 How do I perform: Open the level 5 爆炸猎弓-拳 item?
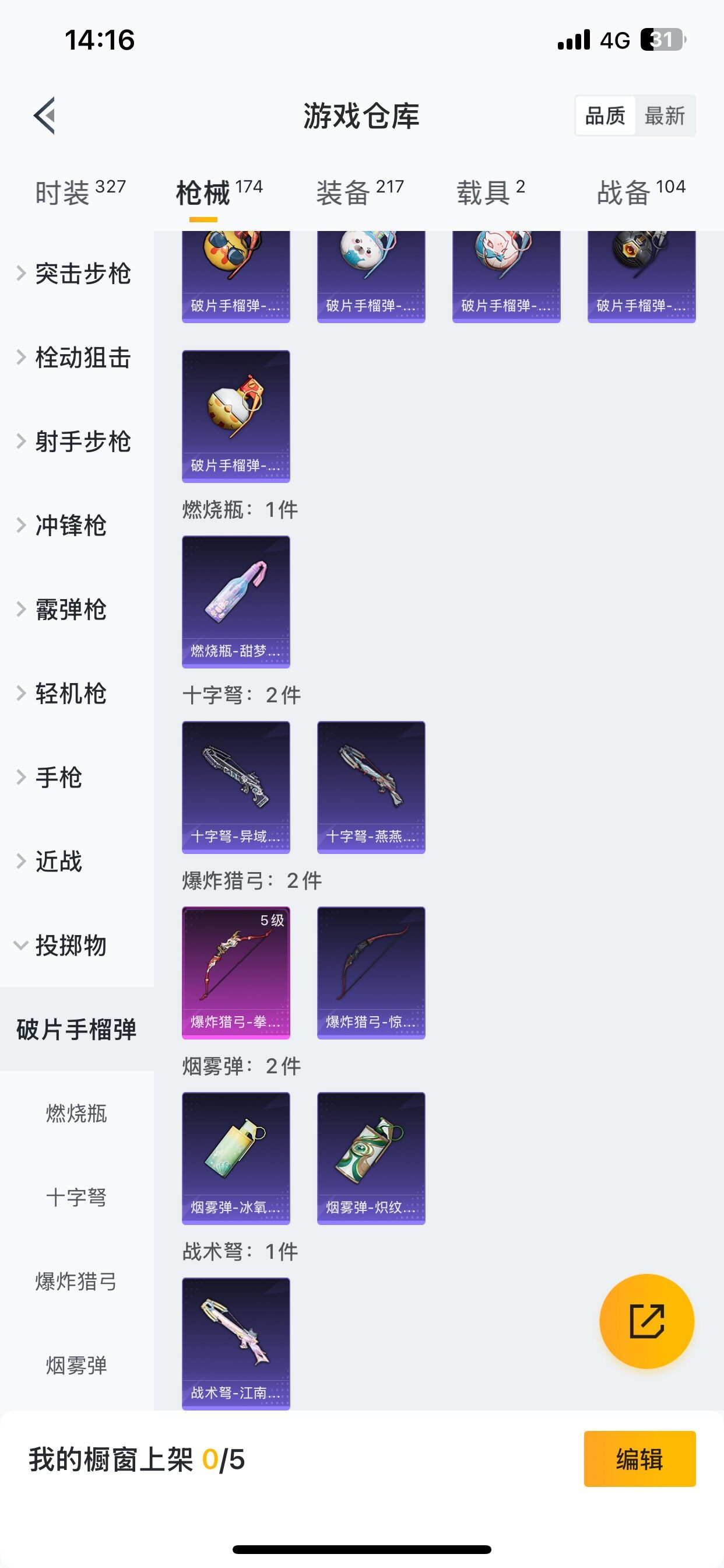point(236,972)
